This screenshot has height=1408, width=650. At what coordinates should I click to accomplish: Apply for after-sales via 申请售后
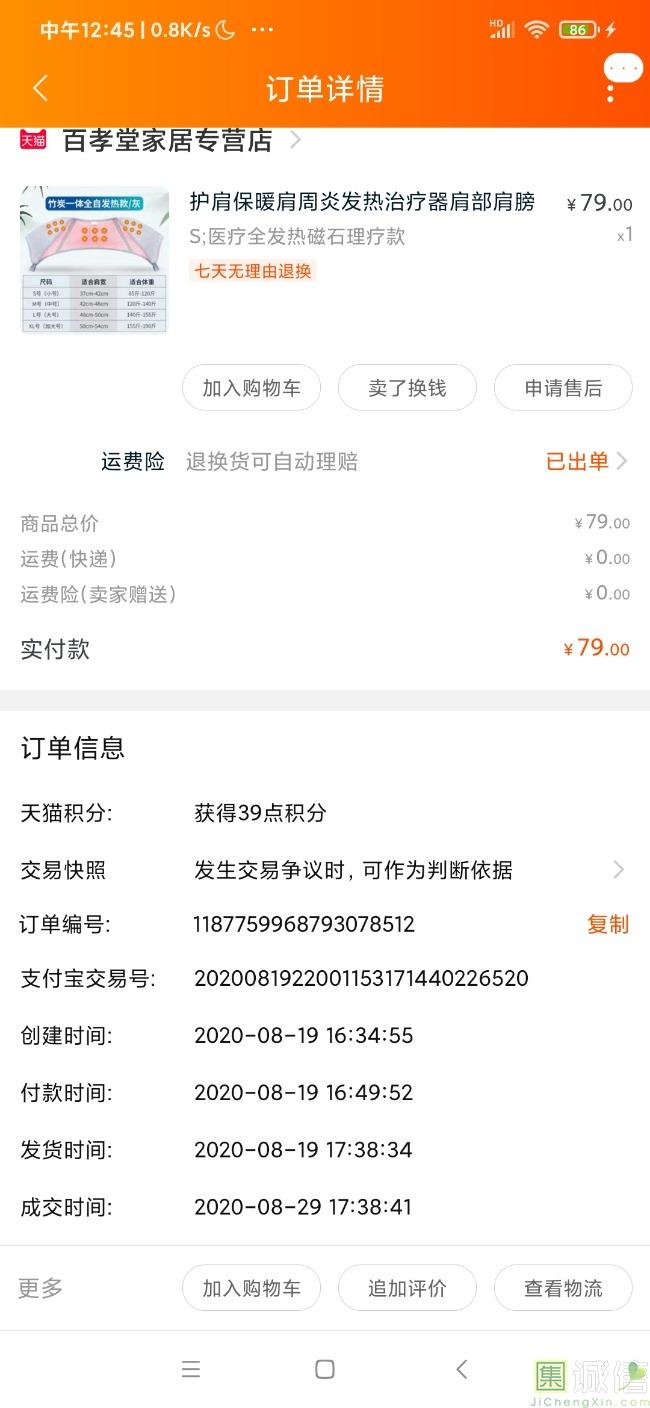(563, 388)
